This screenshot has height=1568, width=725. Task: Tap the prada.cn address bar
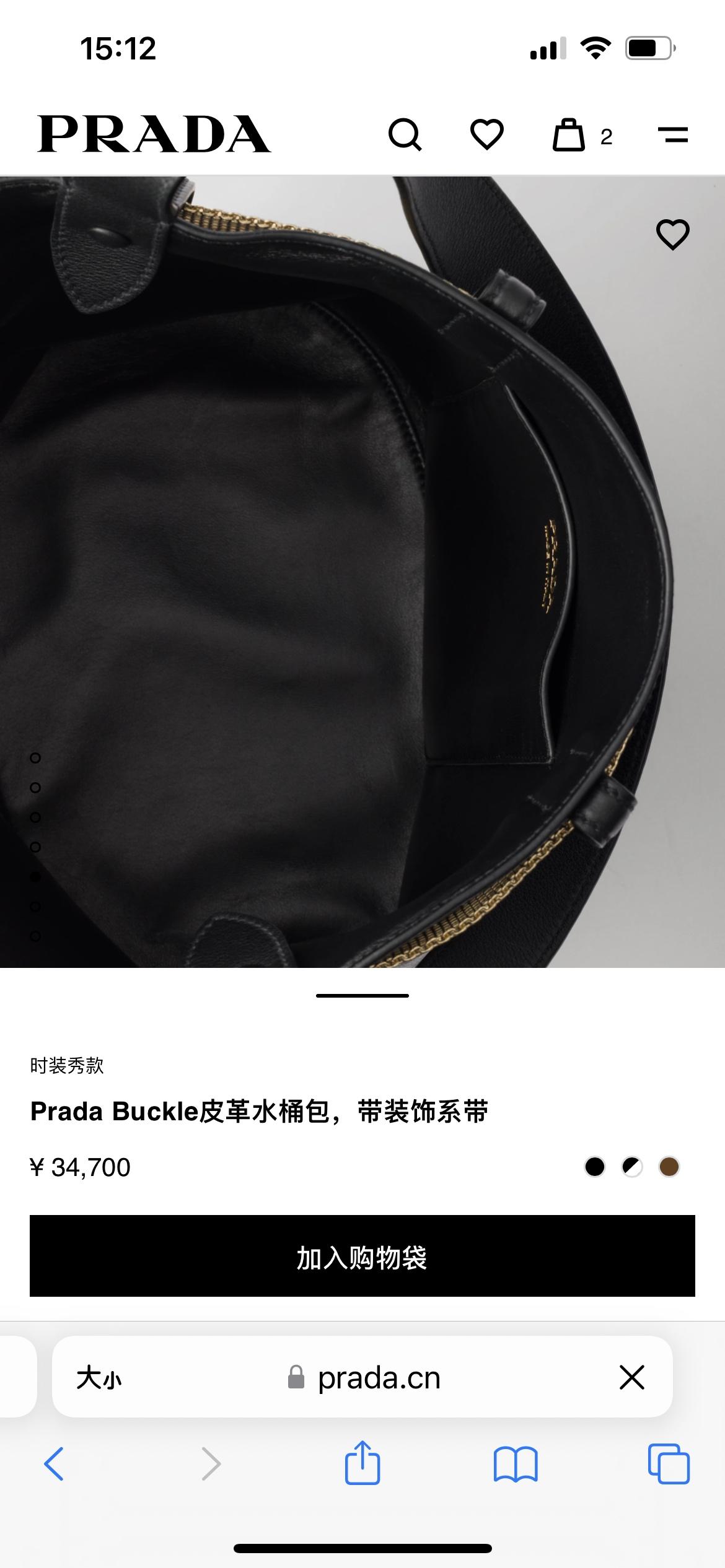(378, 1378)
